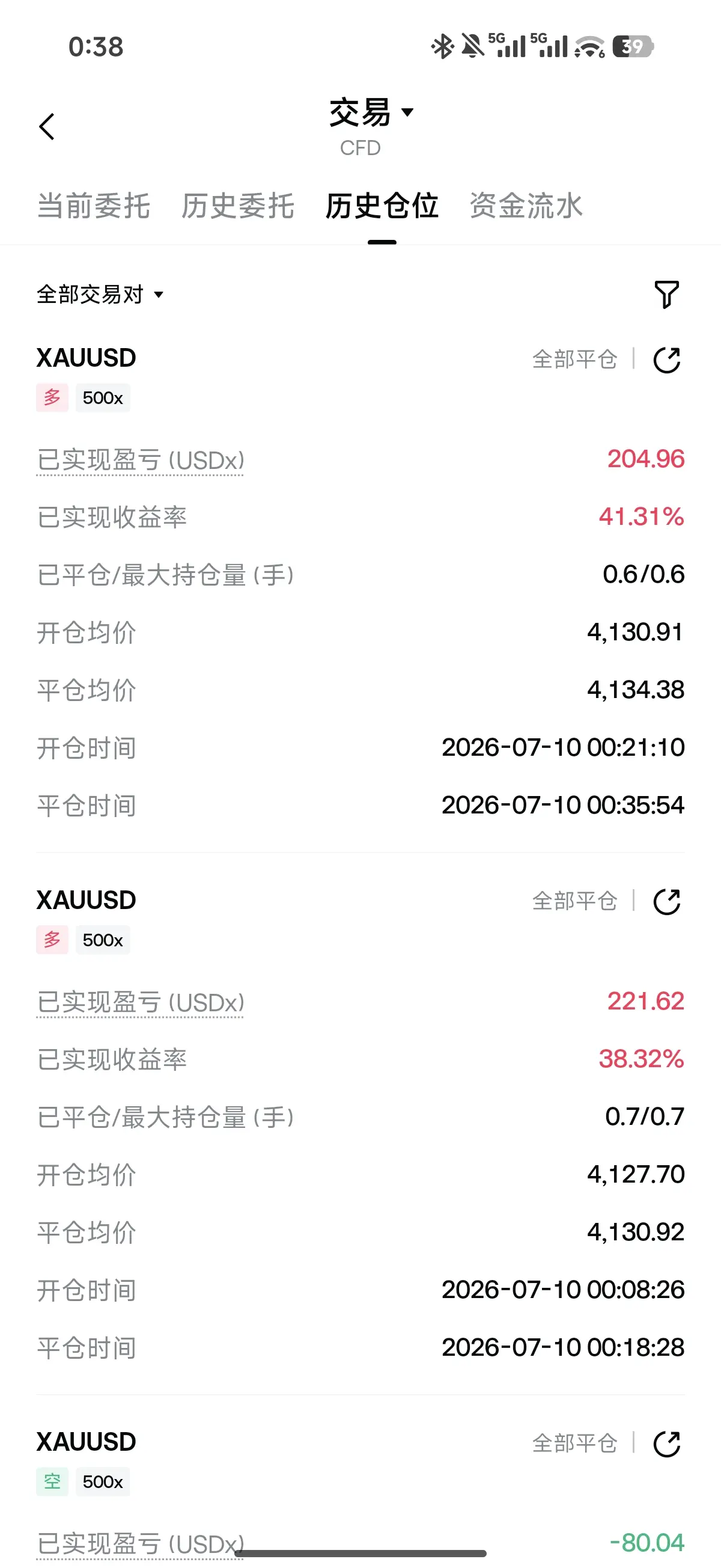This screenshot has height=1568, width=721.
Task: Share the XAUUSD position with 204.96 profit
Action: (667, 360)
